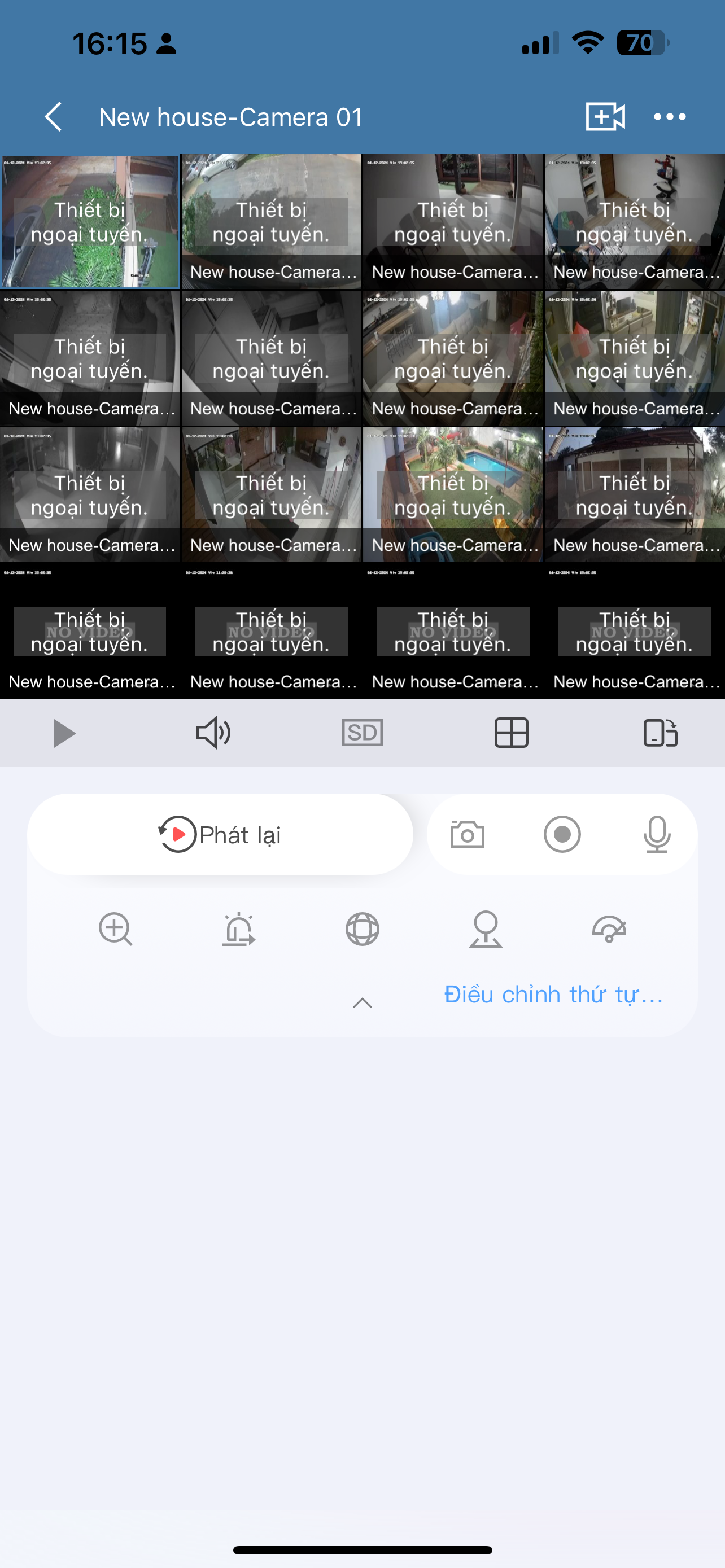Open the alarm output control
This screenshot has height=1568, width=725.
[239, 929]
